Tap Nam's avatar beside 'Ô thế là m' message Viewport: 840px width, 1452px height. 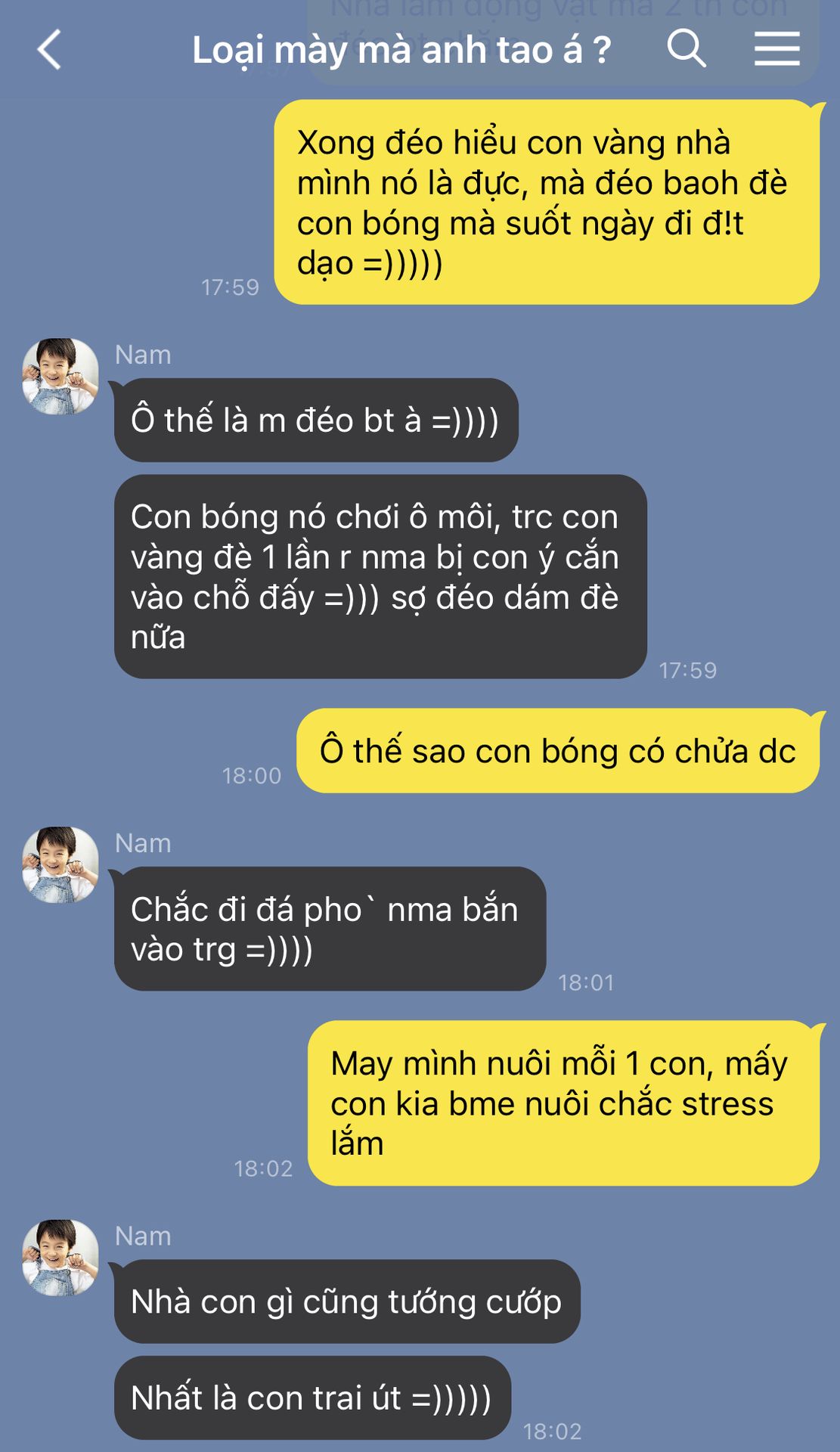point(60,376)
